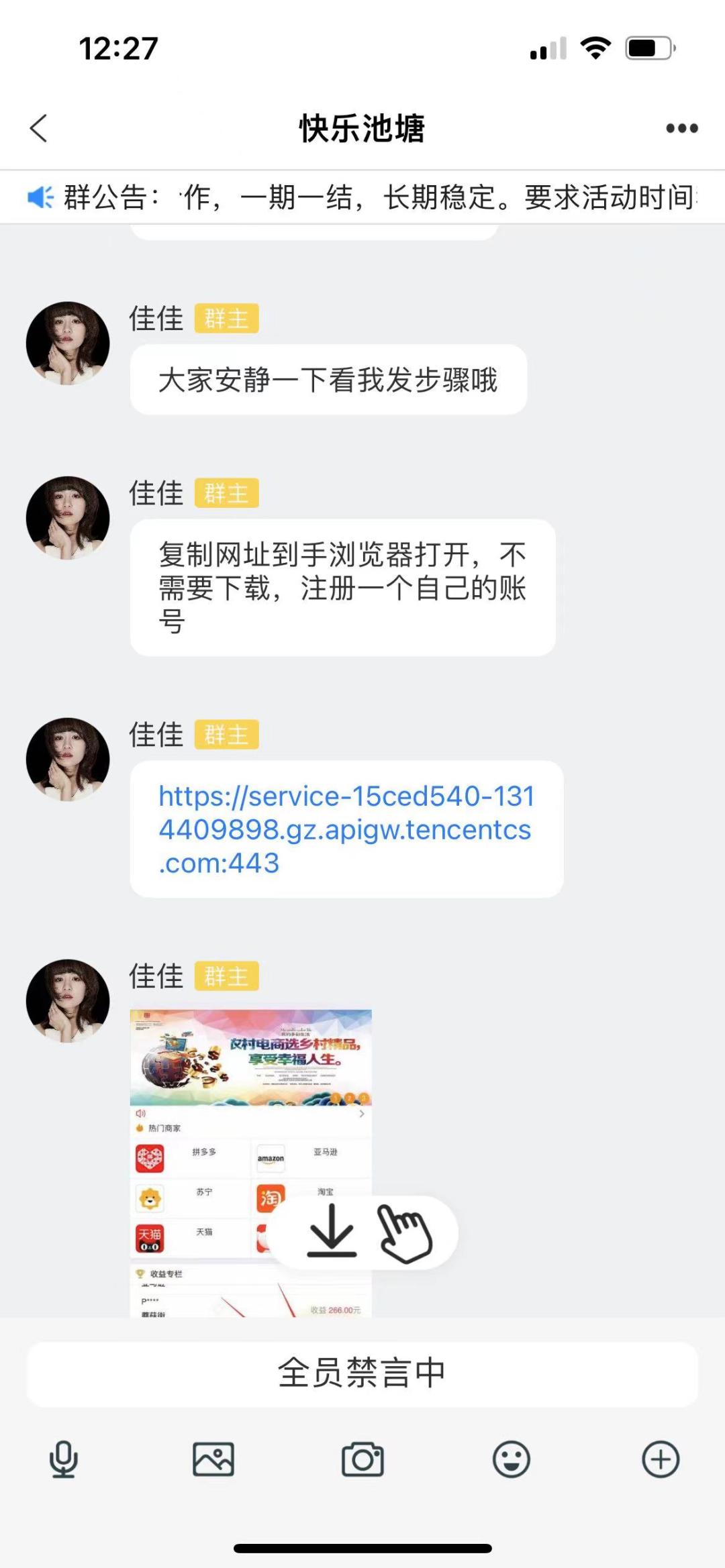Open group settings via the three-dot menu
725x1568 pixels.
coord(680,129)
